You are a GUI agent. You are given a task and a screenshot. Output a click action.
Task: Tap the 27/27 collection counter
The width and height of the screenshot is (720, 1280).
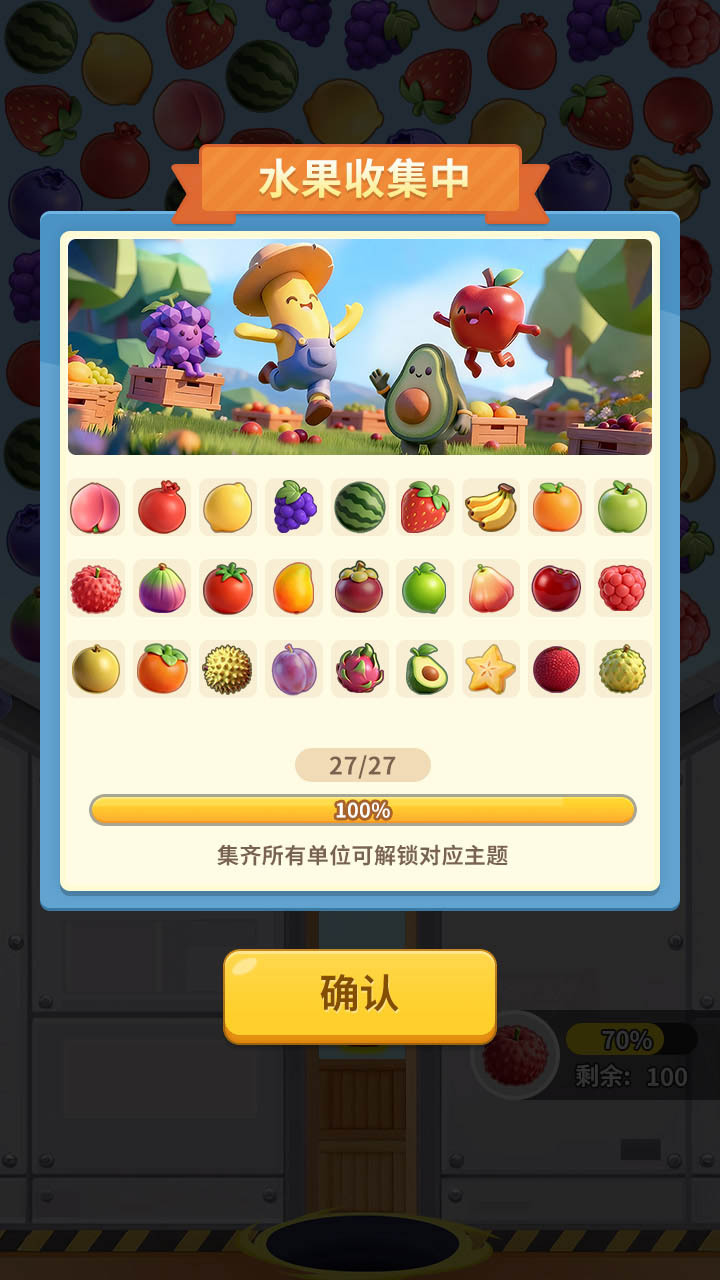click(x=360, y=764)
